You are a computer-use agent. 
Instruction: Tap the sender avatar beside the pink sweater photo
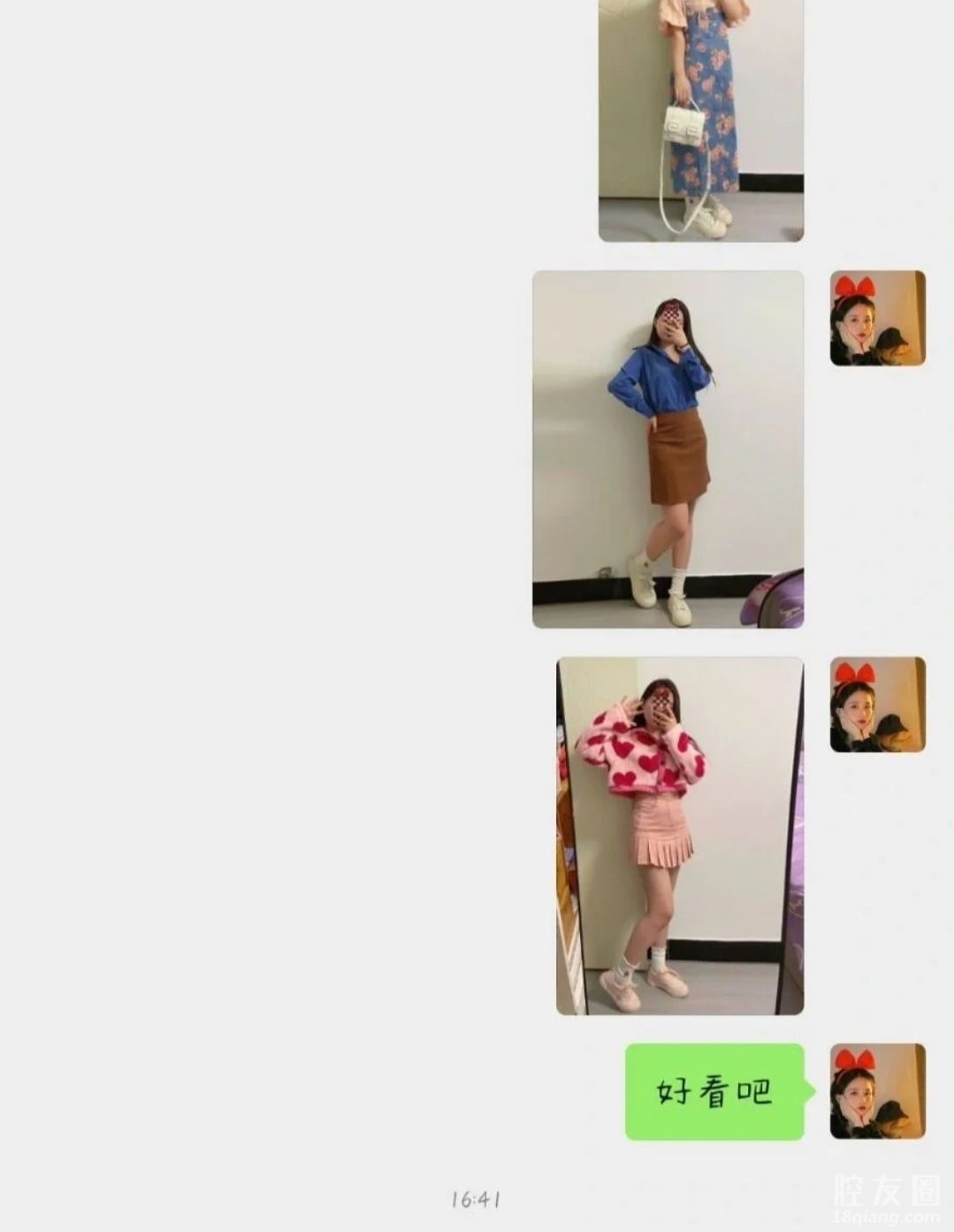click(877, 705)
